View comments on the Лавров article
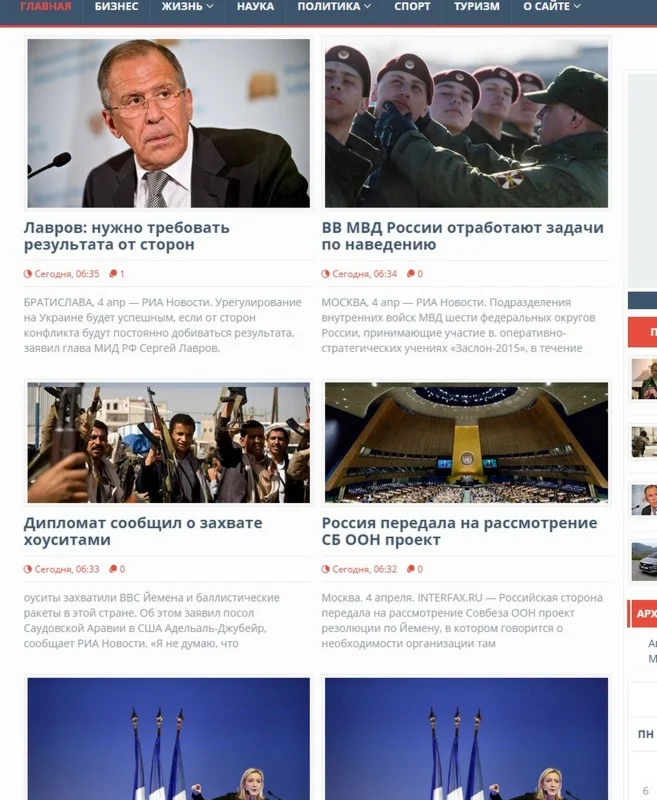657x800 pixels. (118, 274)
